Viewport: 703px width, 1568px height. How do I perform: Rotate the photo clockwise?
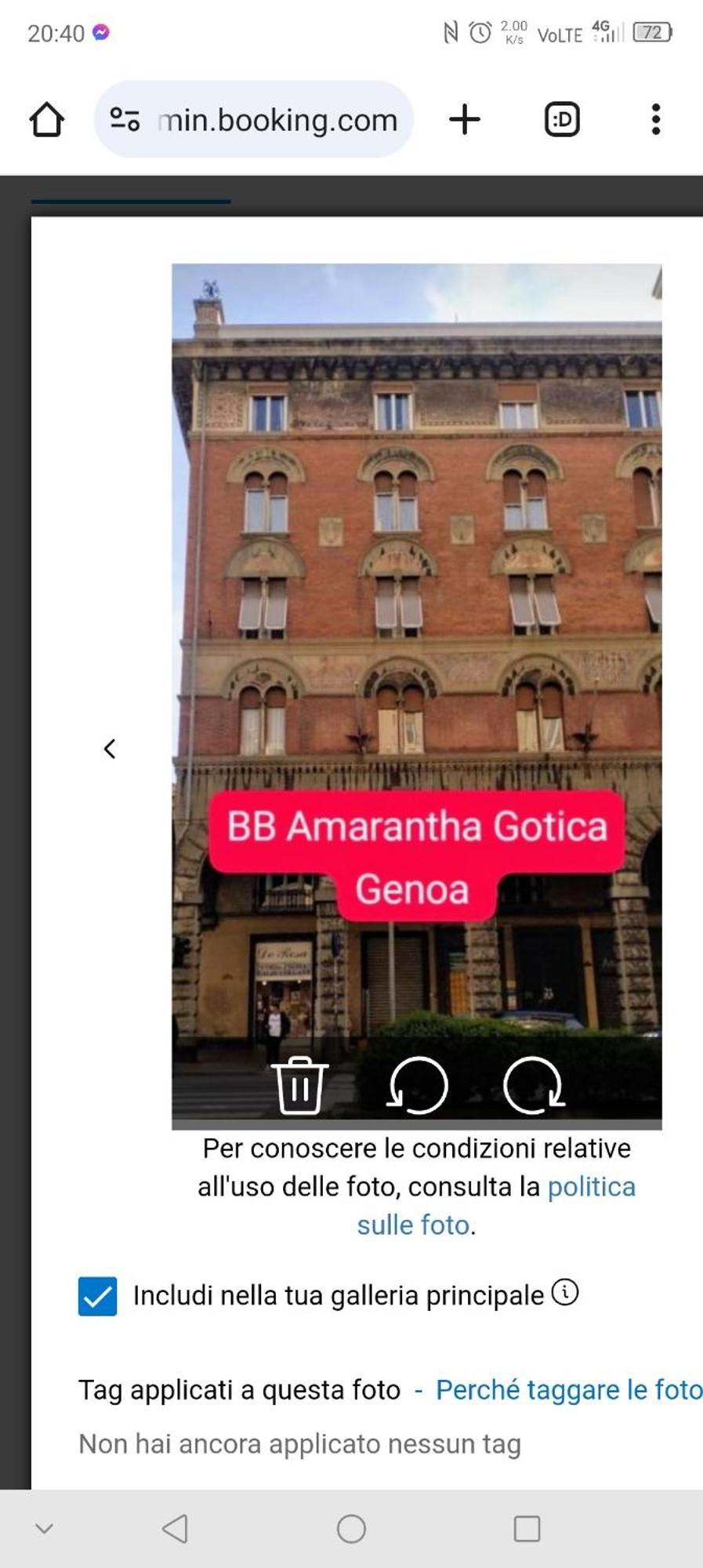tap(534, 1085)
